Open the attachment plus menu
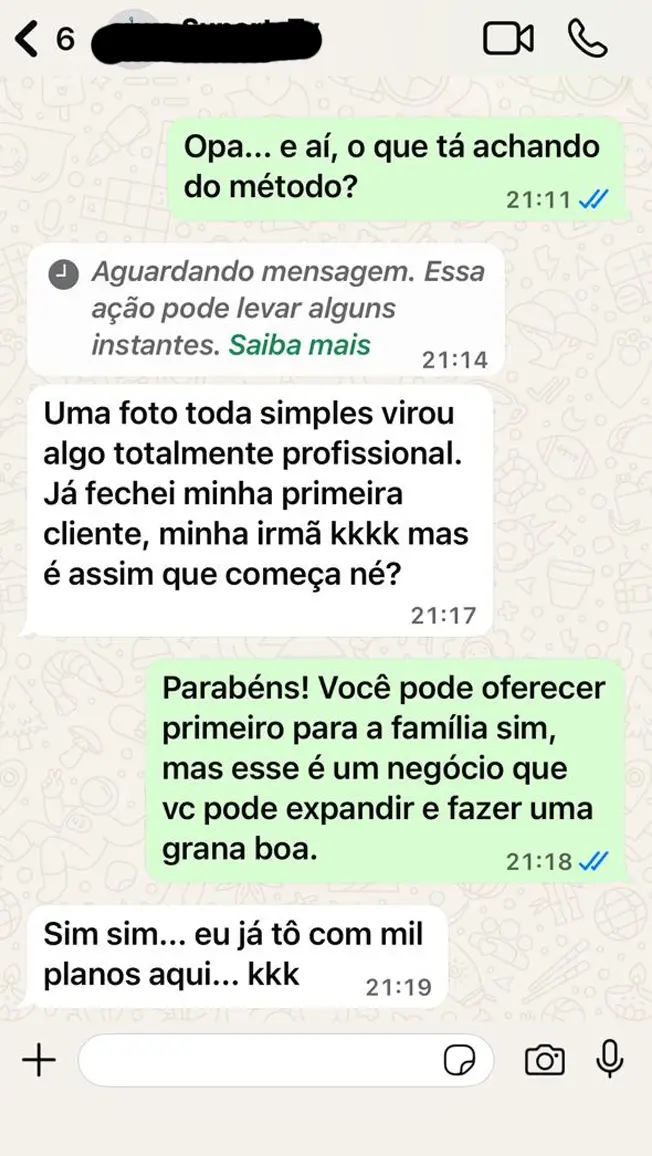The image size is (652, 1156). [38, 1060]
